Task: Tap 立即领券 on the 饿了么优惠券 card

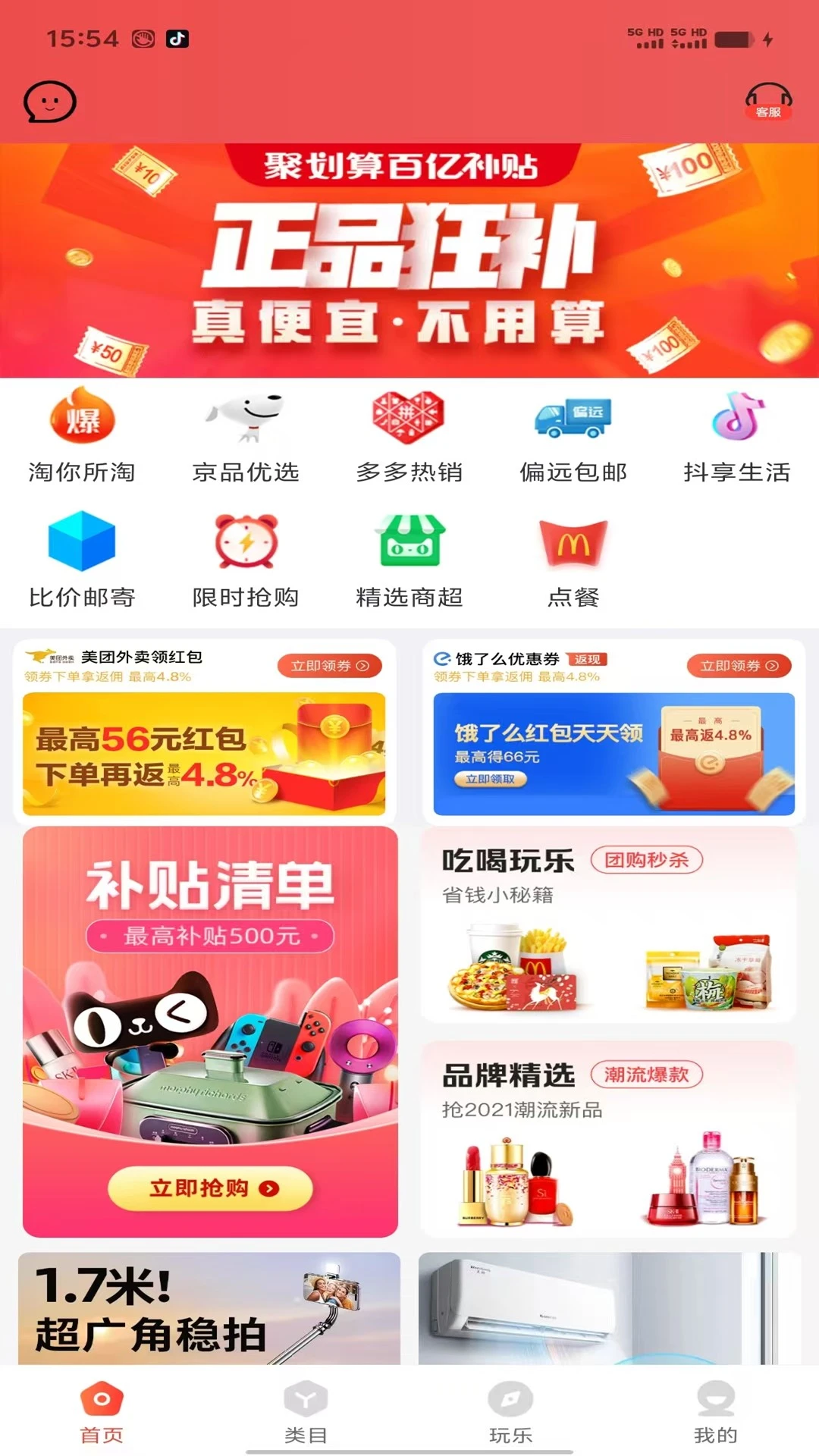Action: tap(739, 665)
